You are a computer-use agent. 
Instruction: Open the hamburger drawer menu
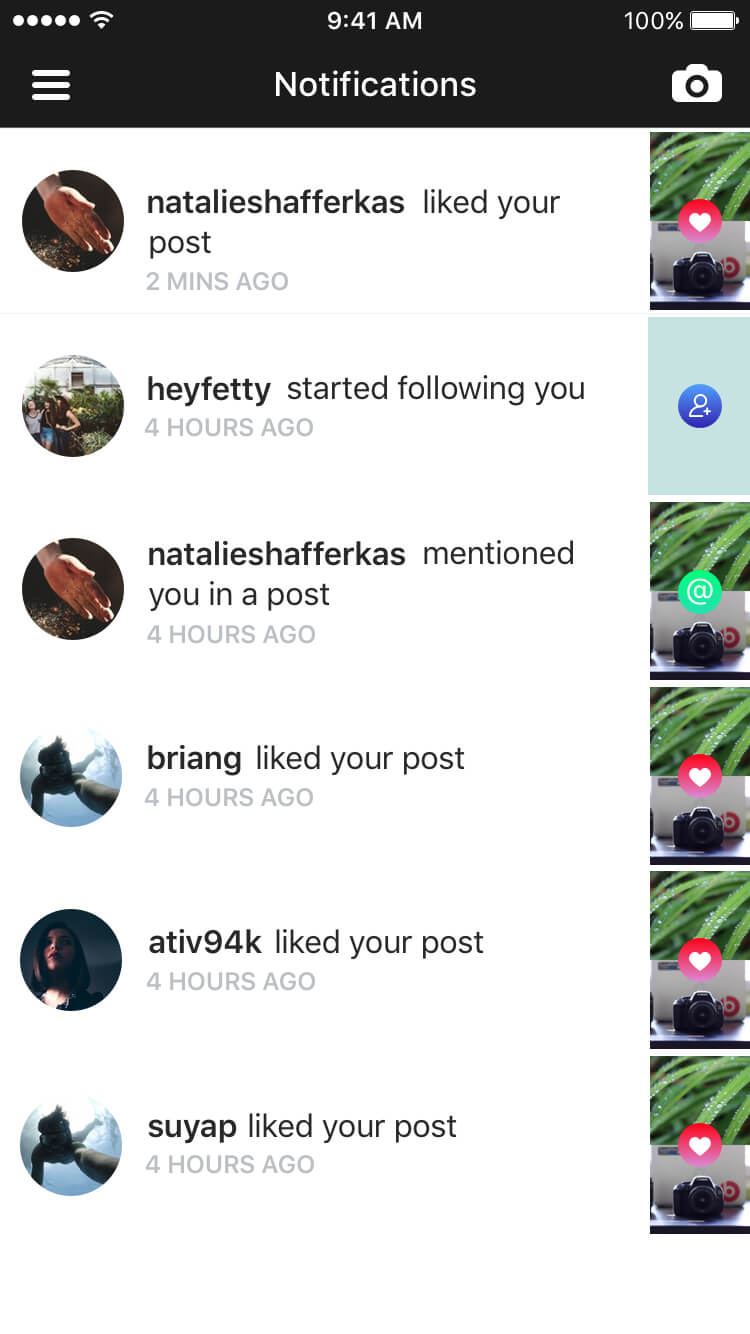point(51,85)
